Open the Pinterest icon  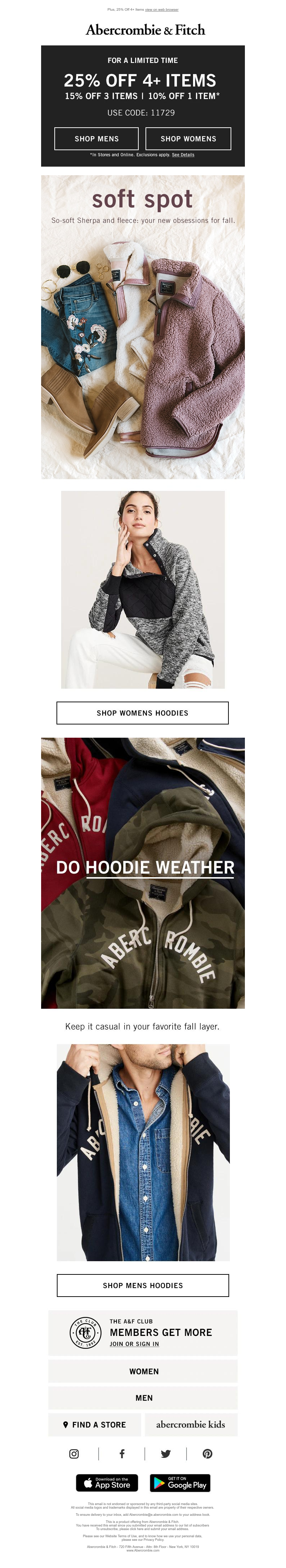(207, 1454)
